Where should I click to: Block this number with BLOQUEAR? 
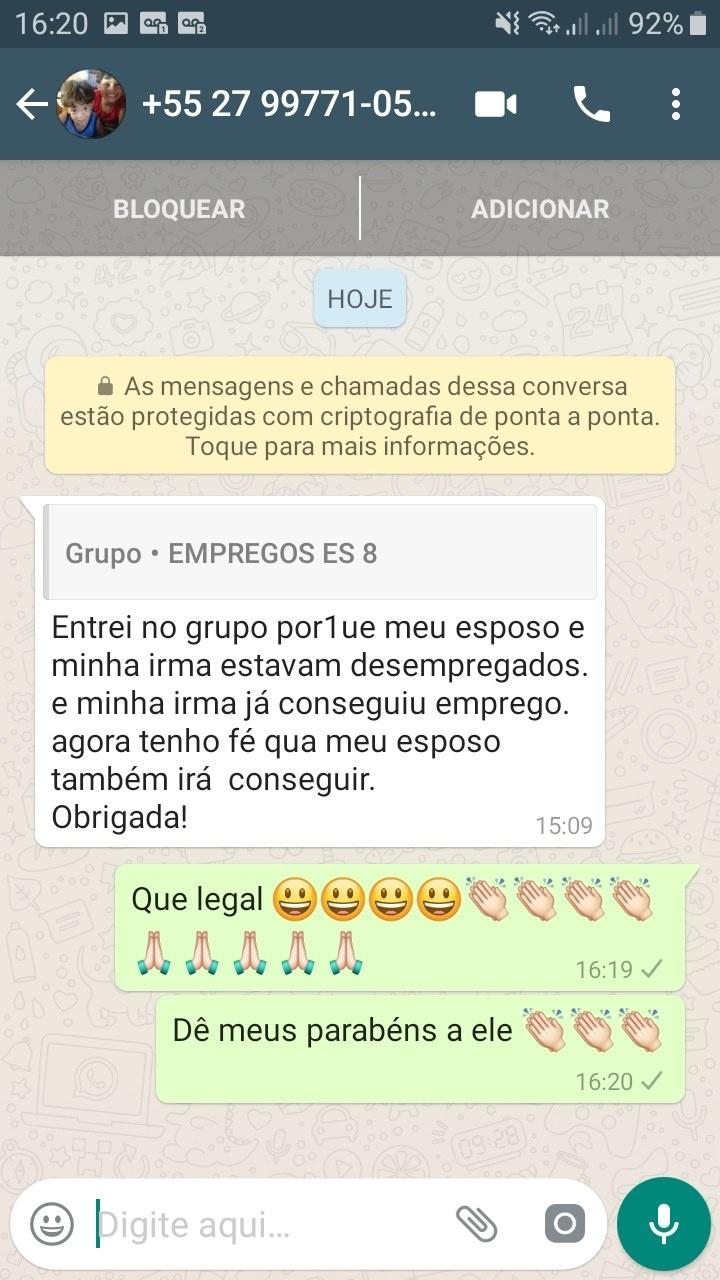[179, 209]
